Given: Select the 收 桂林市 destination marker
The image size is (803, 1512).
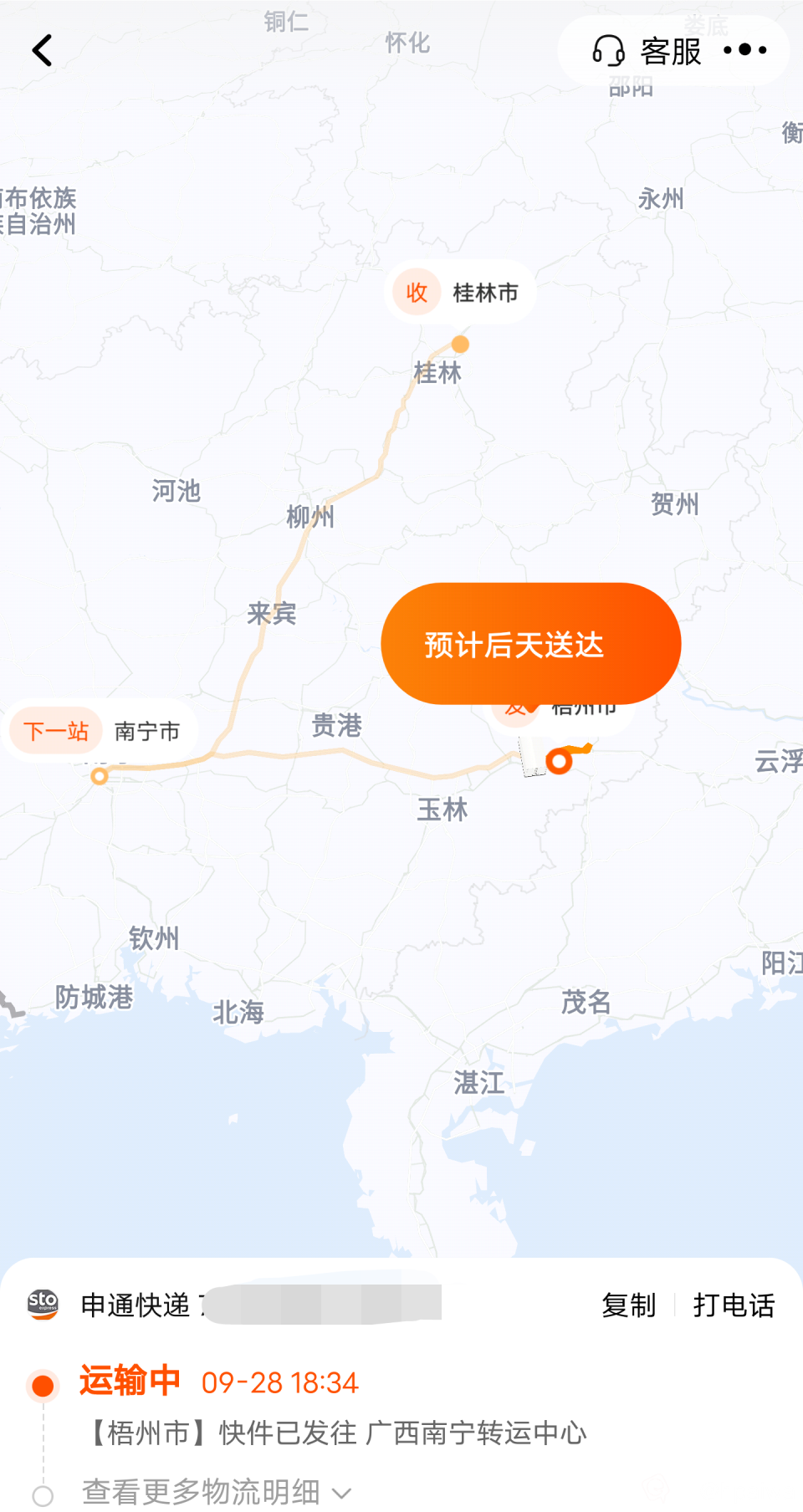Looking at the screenshot, I should pyautogui.click(x=460, y=293).
